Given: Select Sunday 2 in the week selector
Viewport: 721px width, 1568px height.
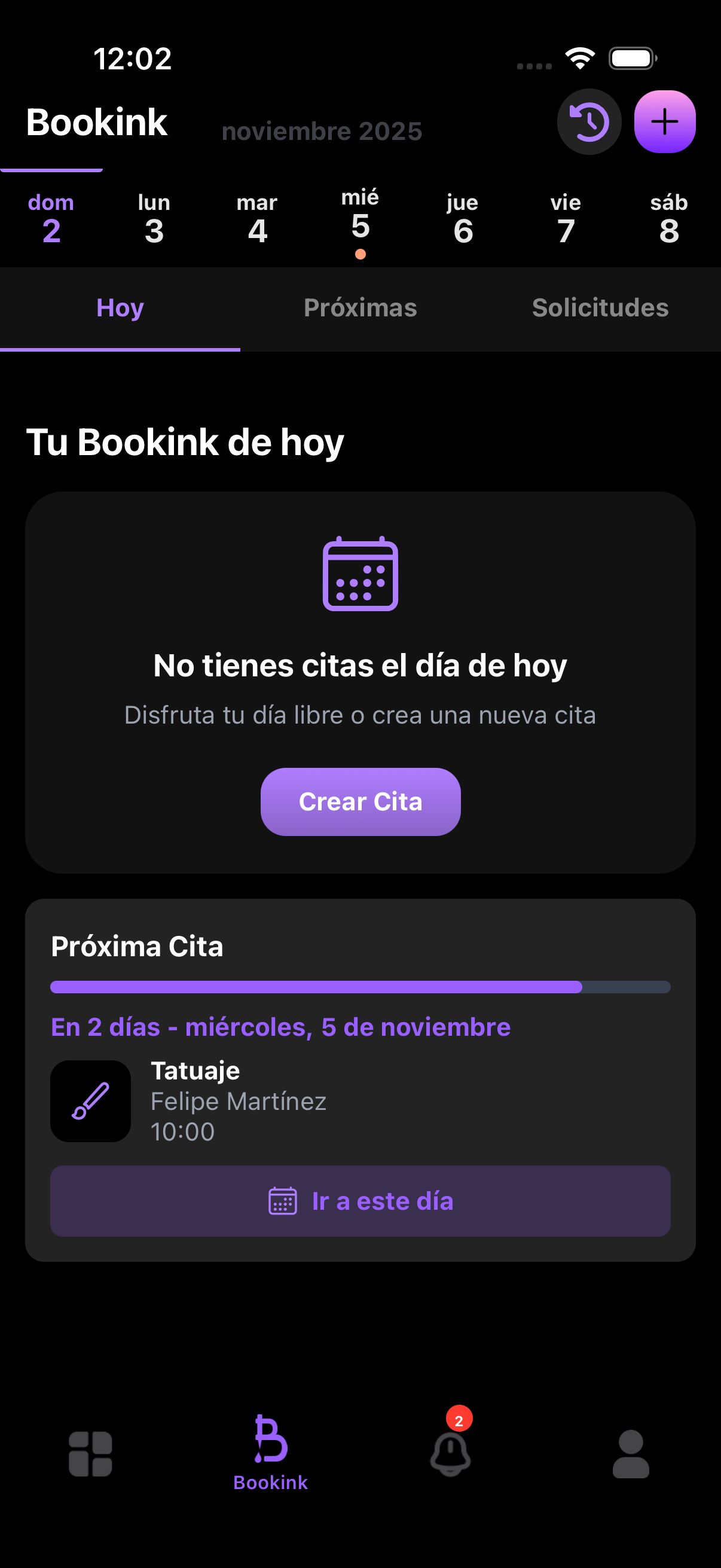Looking at the screenshot, I should [x=51, y=219].
